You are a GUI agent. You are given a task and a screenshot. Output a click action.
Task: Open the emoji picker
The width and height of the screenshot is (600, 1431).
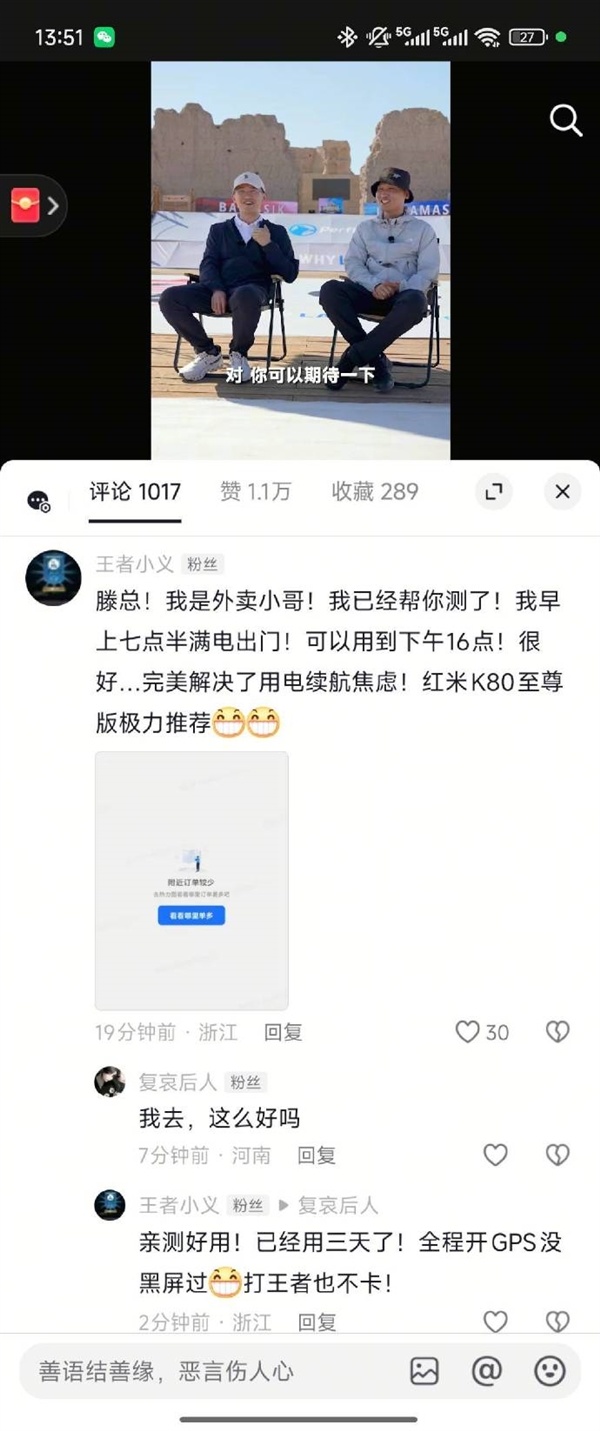pos(549,1371)
